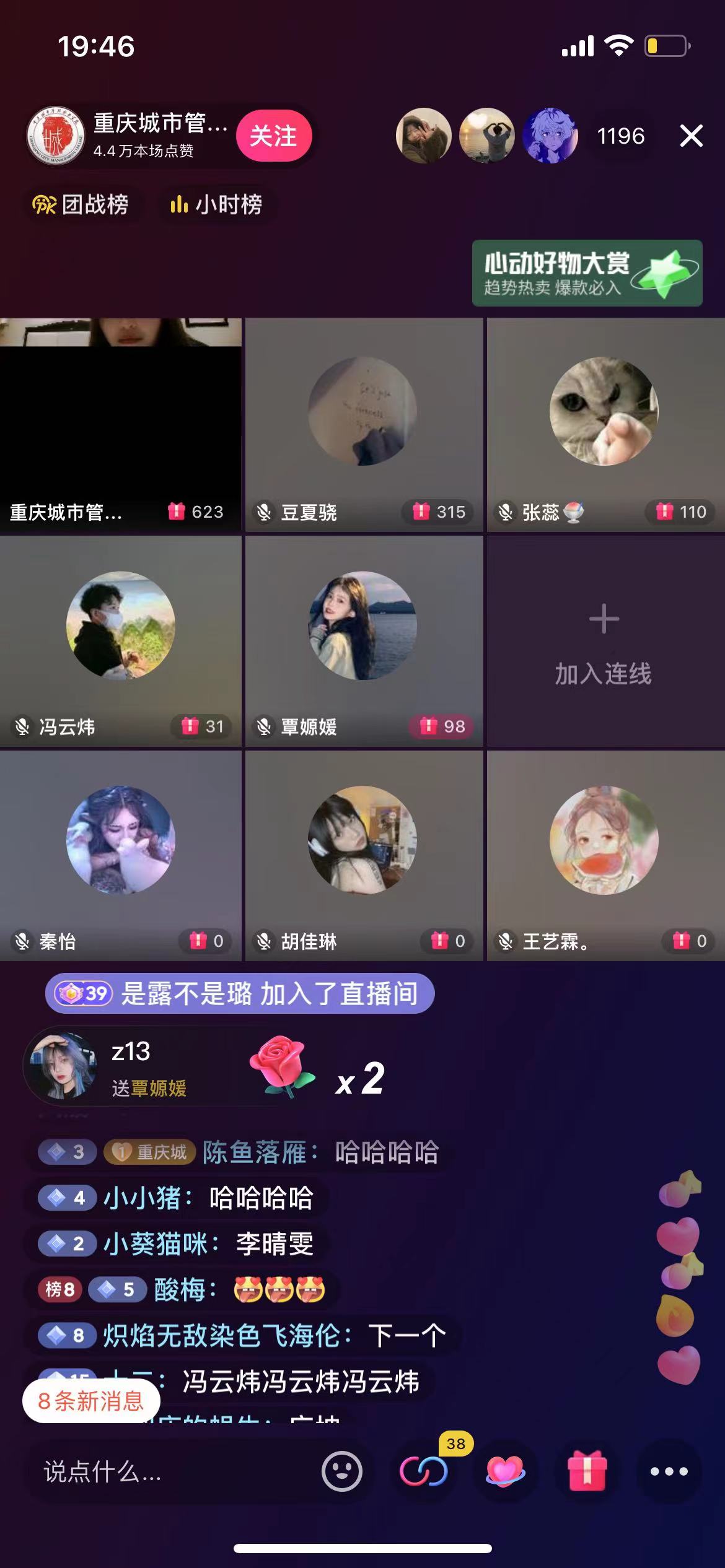The height and width of the screenshot is (1568, 725).
Task: Tap guest tile 豆夏骁
Action: pos(364,425)
